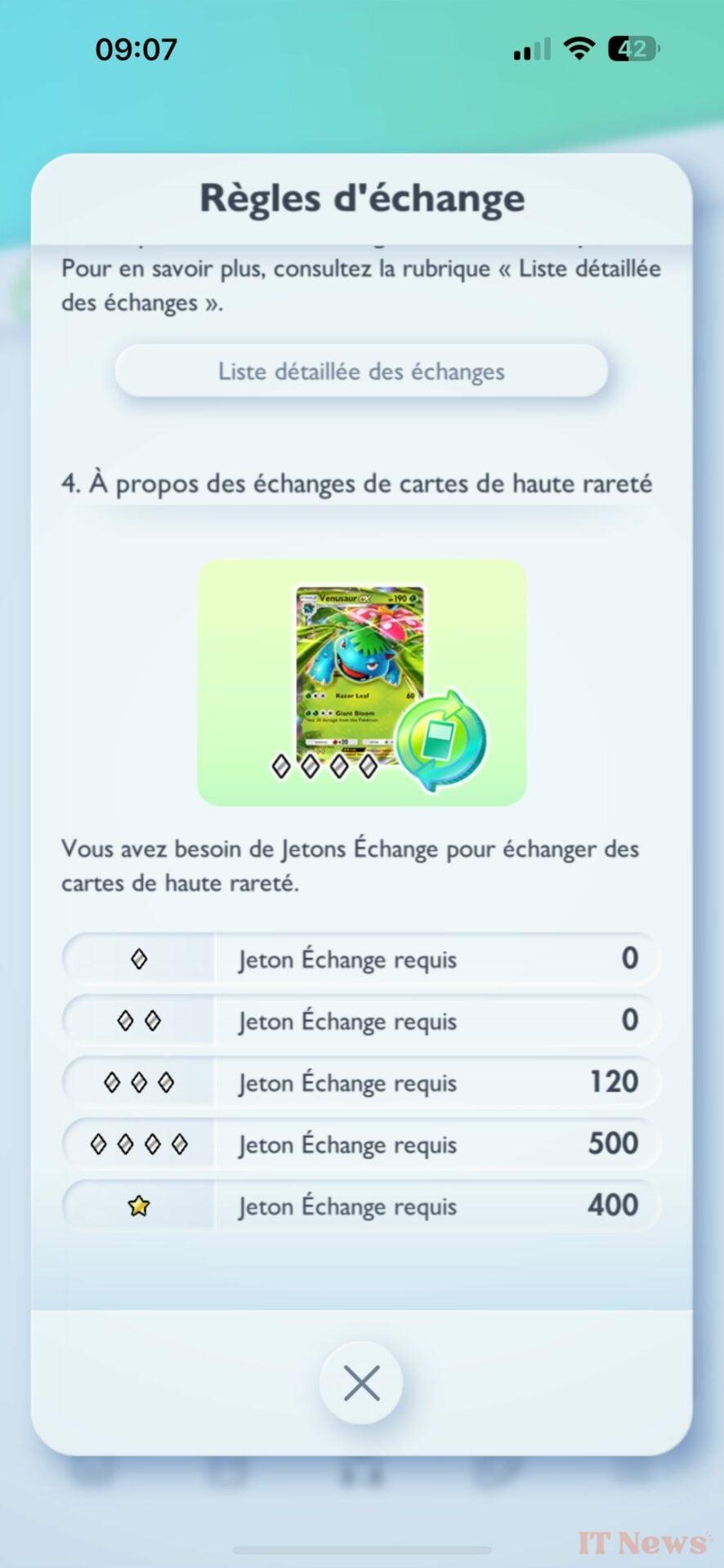Click the IT News watermark
Screen dimensions: 724x1568
coord(640,1540)
